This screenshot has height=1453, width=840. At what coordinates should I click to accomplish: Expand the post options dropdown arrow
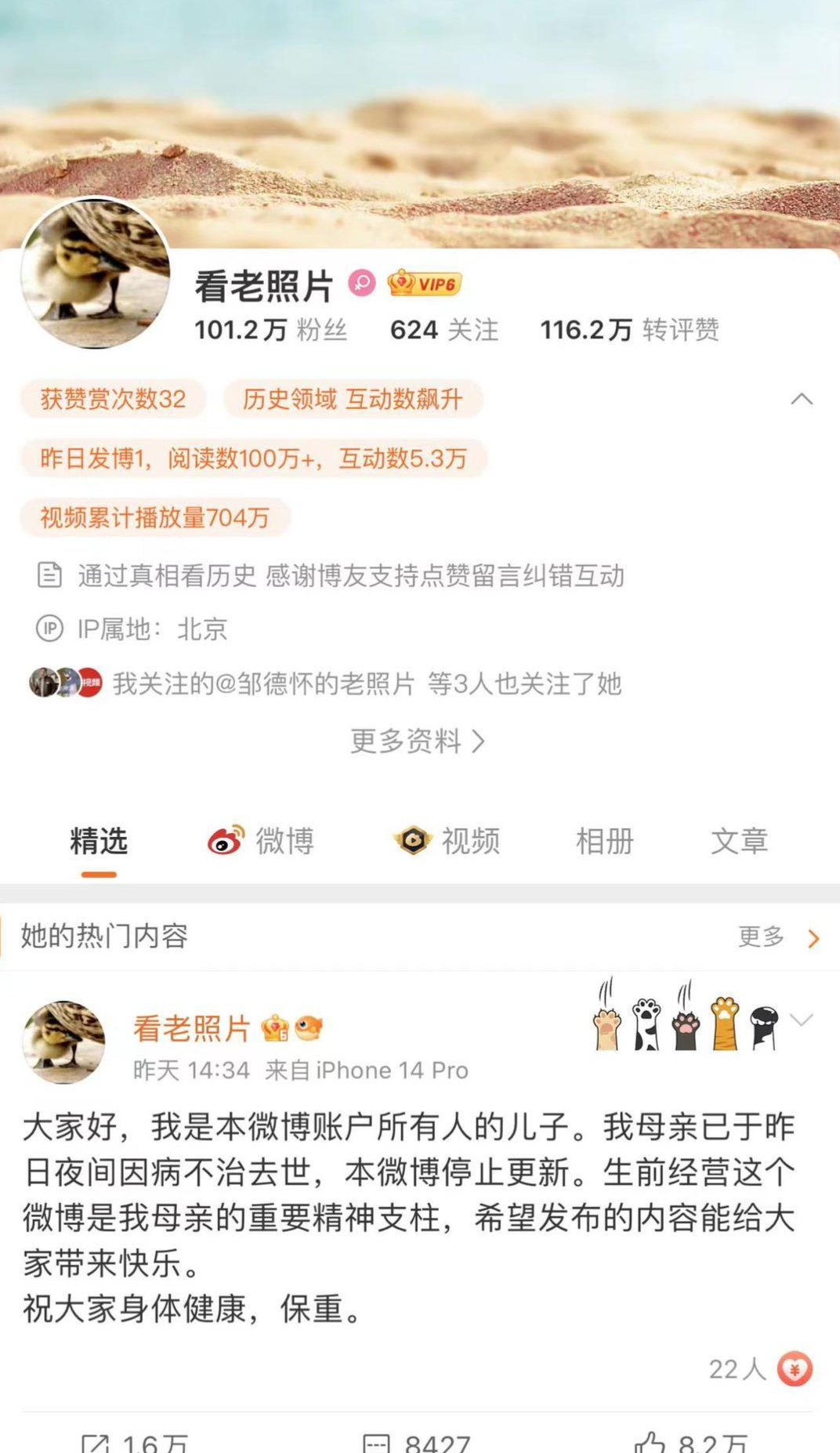tap(802, 1020)
